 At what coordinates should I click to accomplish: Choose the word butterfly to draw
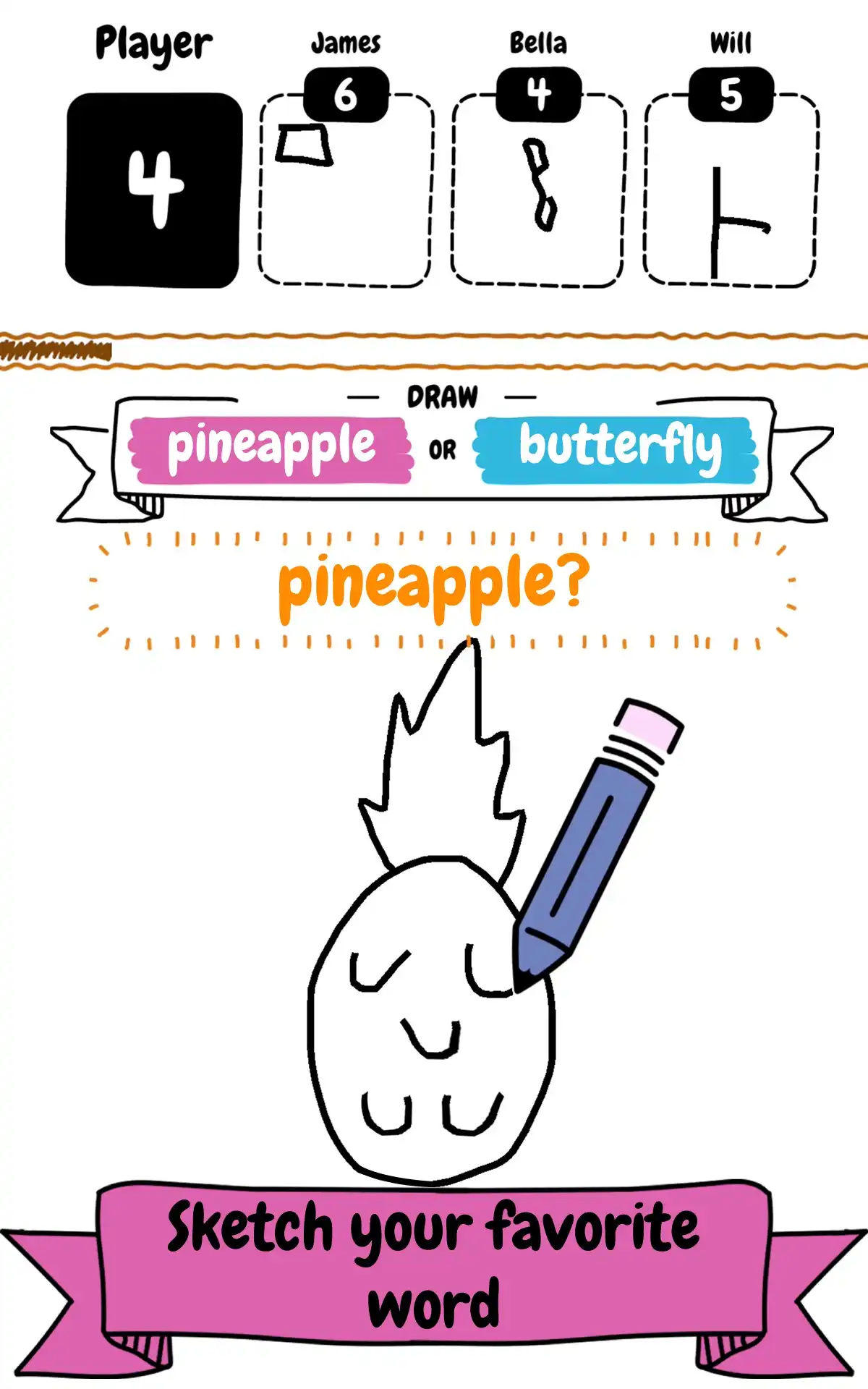(x=616, y=450)
